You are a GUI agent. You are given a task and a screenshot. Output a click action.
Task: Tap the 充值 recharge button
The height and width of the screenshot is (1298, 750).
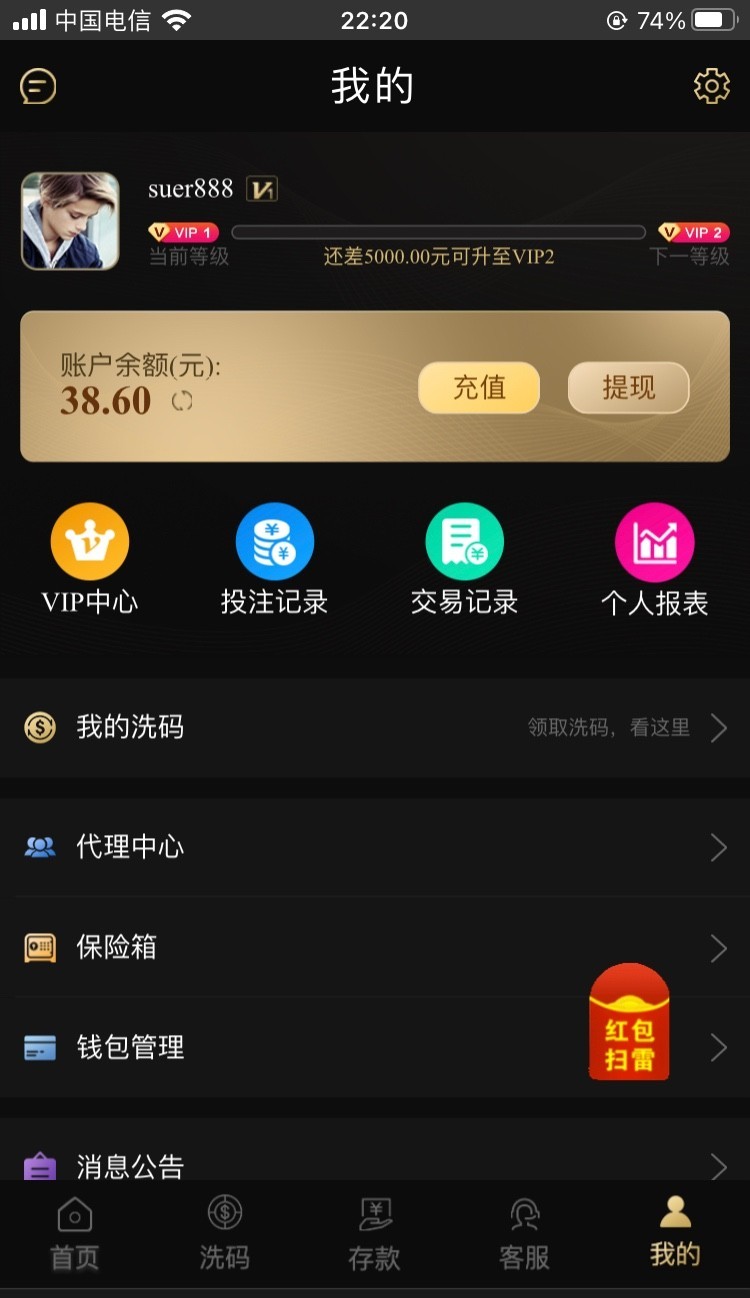click(x=479, y=388)
